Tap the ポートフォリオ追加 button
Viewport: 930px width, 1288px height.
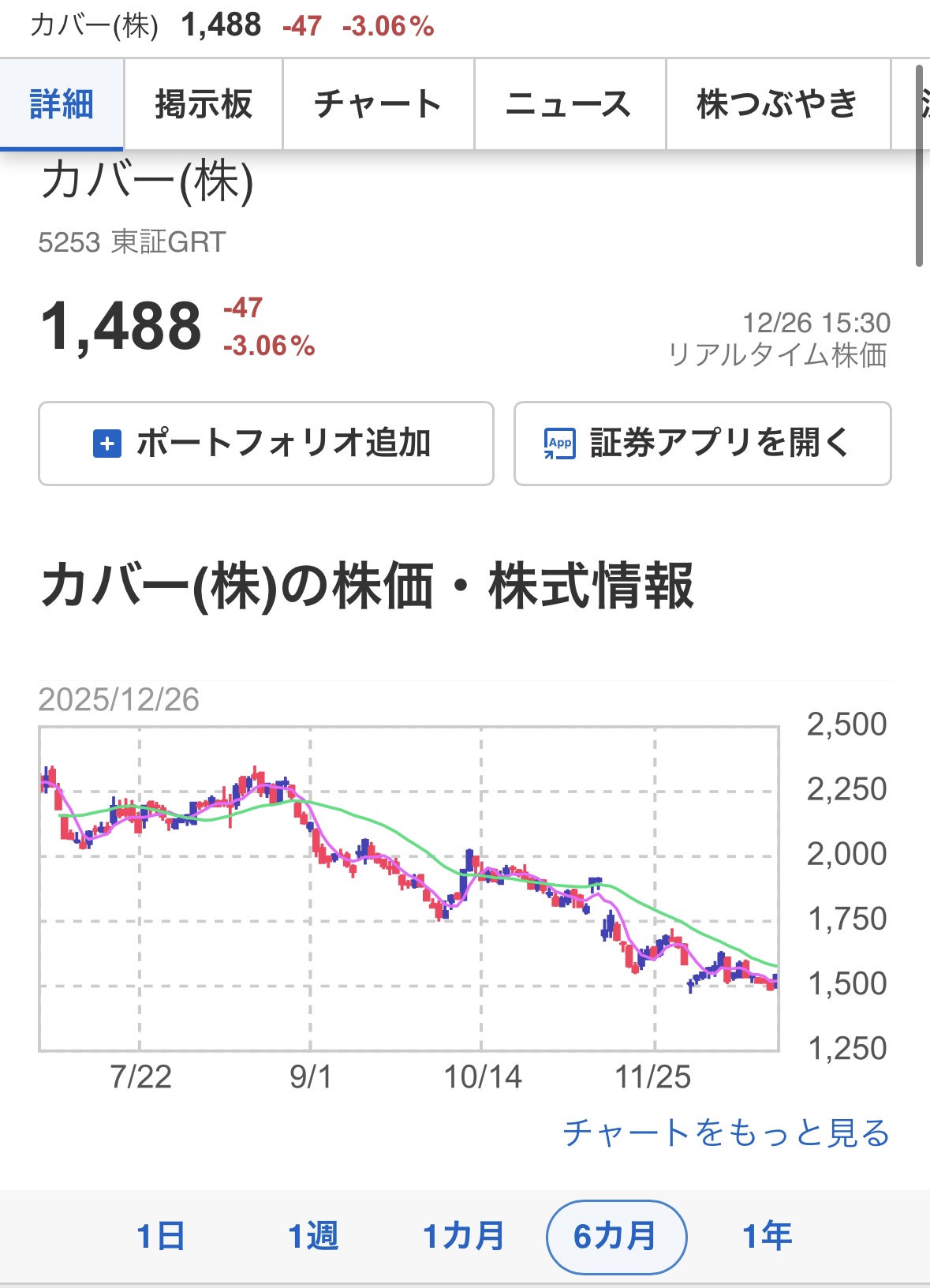pyautogui.click(x=266, y=444)
